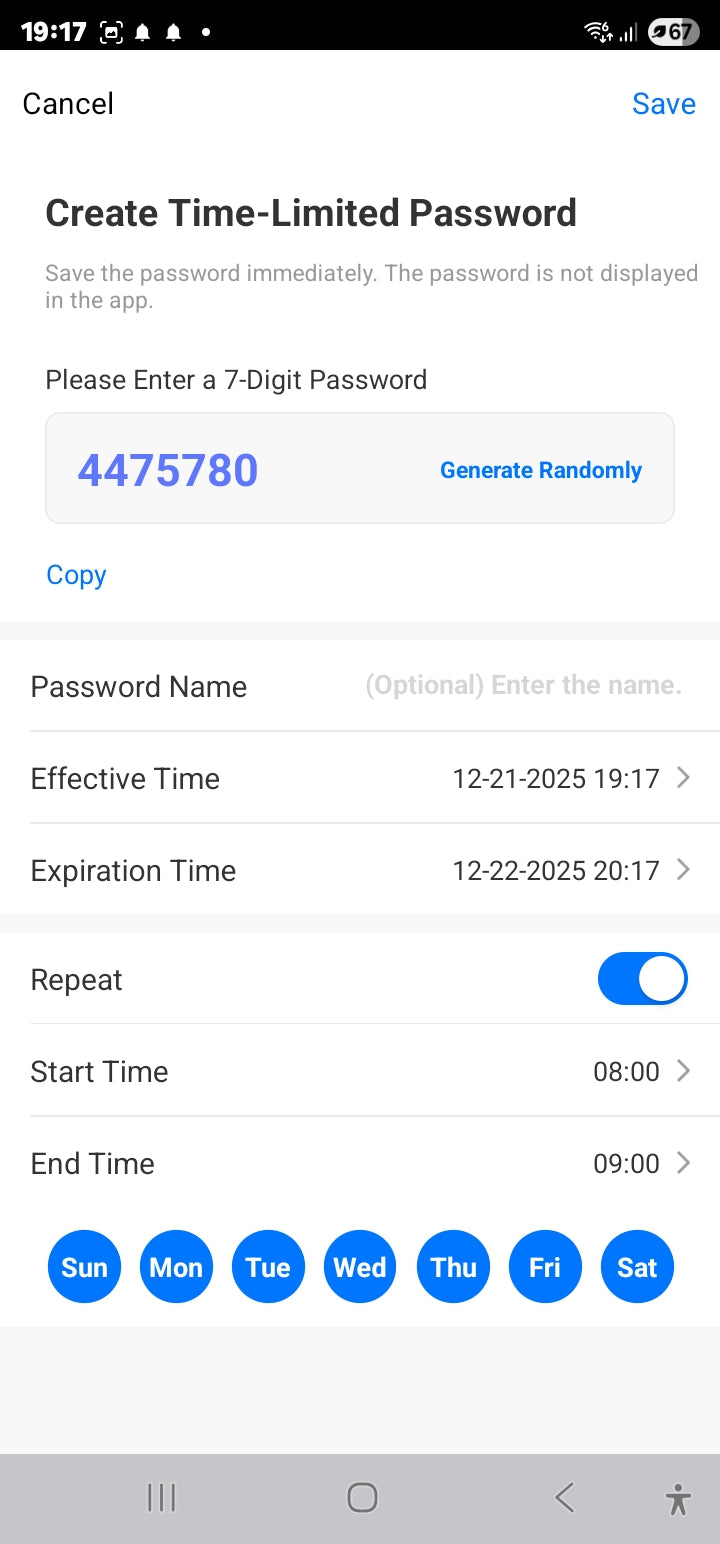The image size is (720, 1544).
Task: Deselect the Mon day chip
Action: coord(176,1267)
